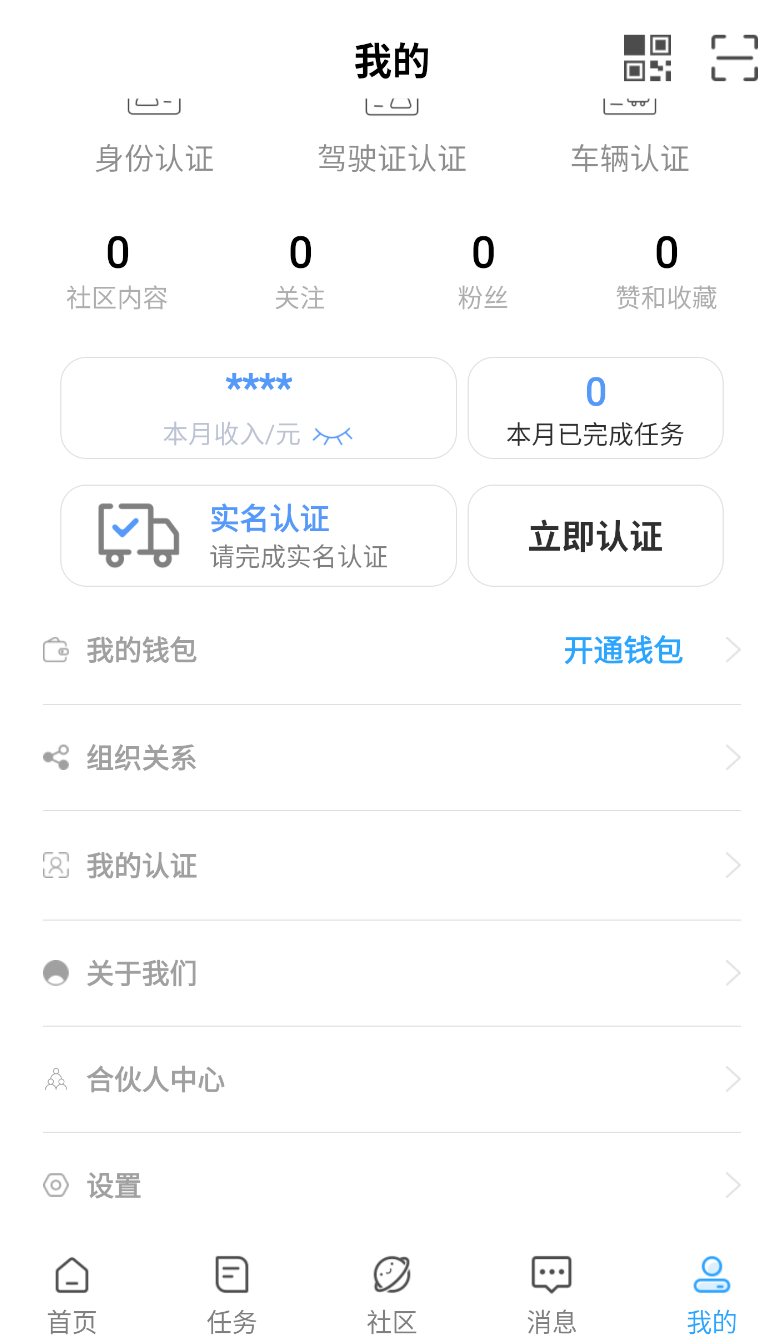784x1336 pixels.
Task: Expand the 合伙人中心 row chevron
Action: [x=733, y=1079]
